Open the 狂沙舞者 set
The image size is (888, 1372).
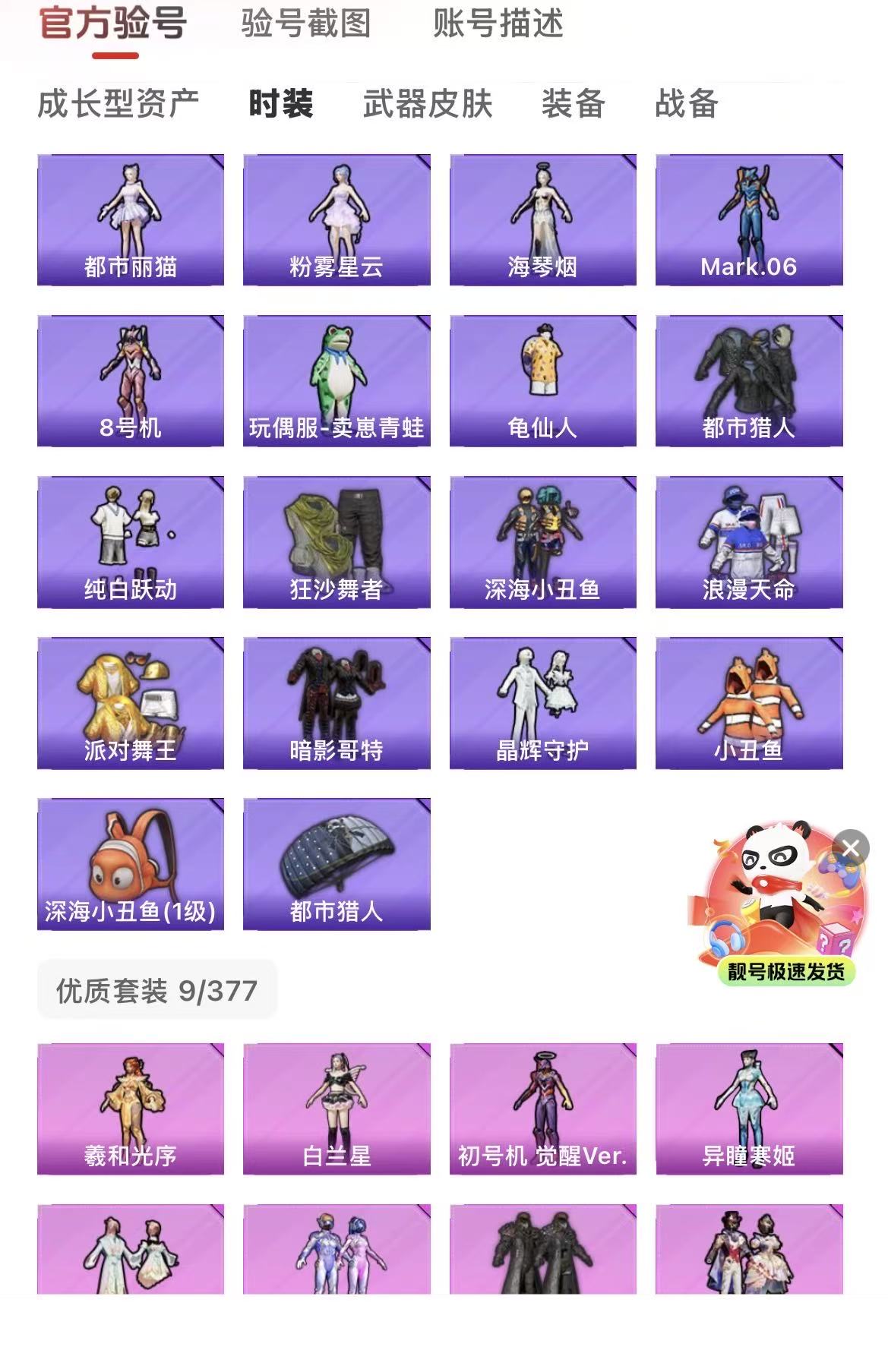tap(337, 542)
